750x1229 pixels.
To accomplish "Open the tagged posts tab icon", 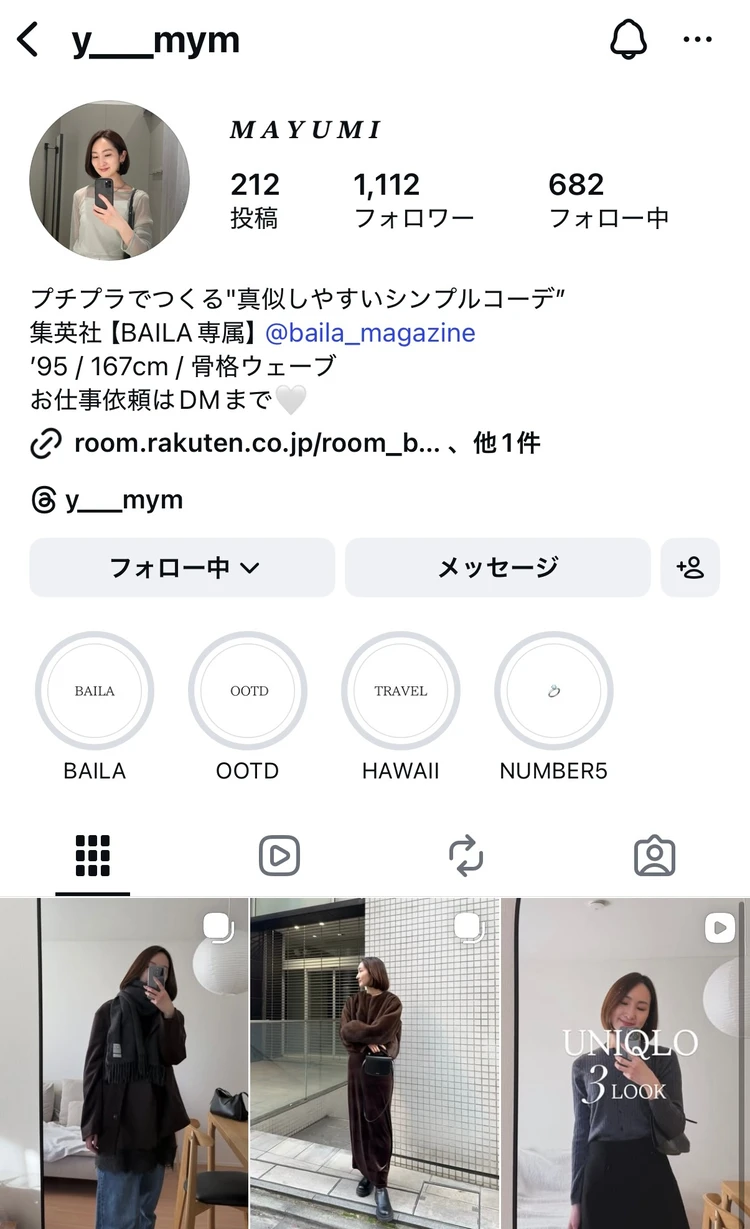I will click(655, 856).
